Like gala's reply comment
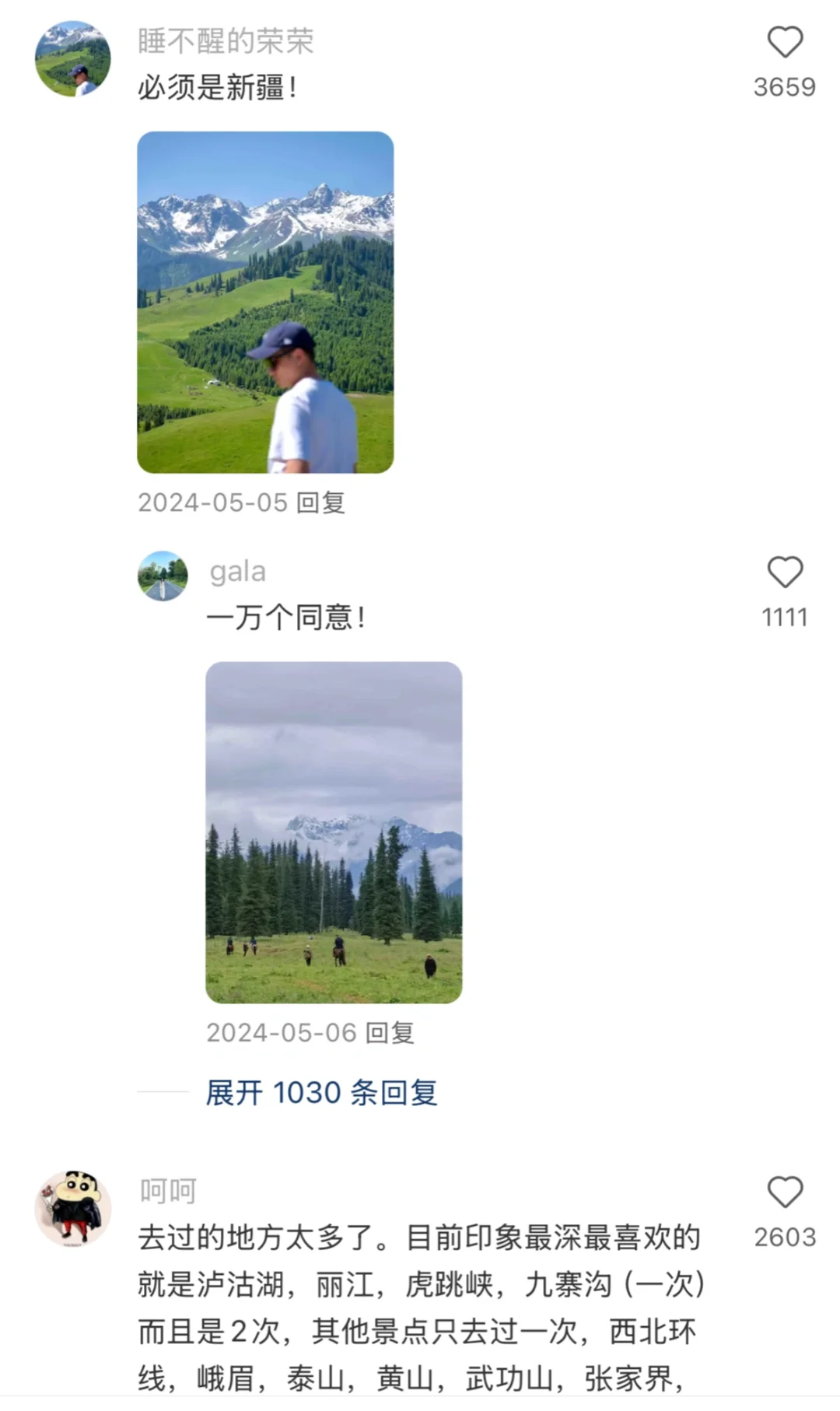The image size is (840, 1411). click(x=785, y=573)
